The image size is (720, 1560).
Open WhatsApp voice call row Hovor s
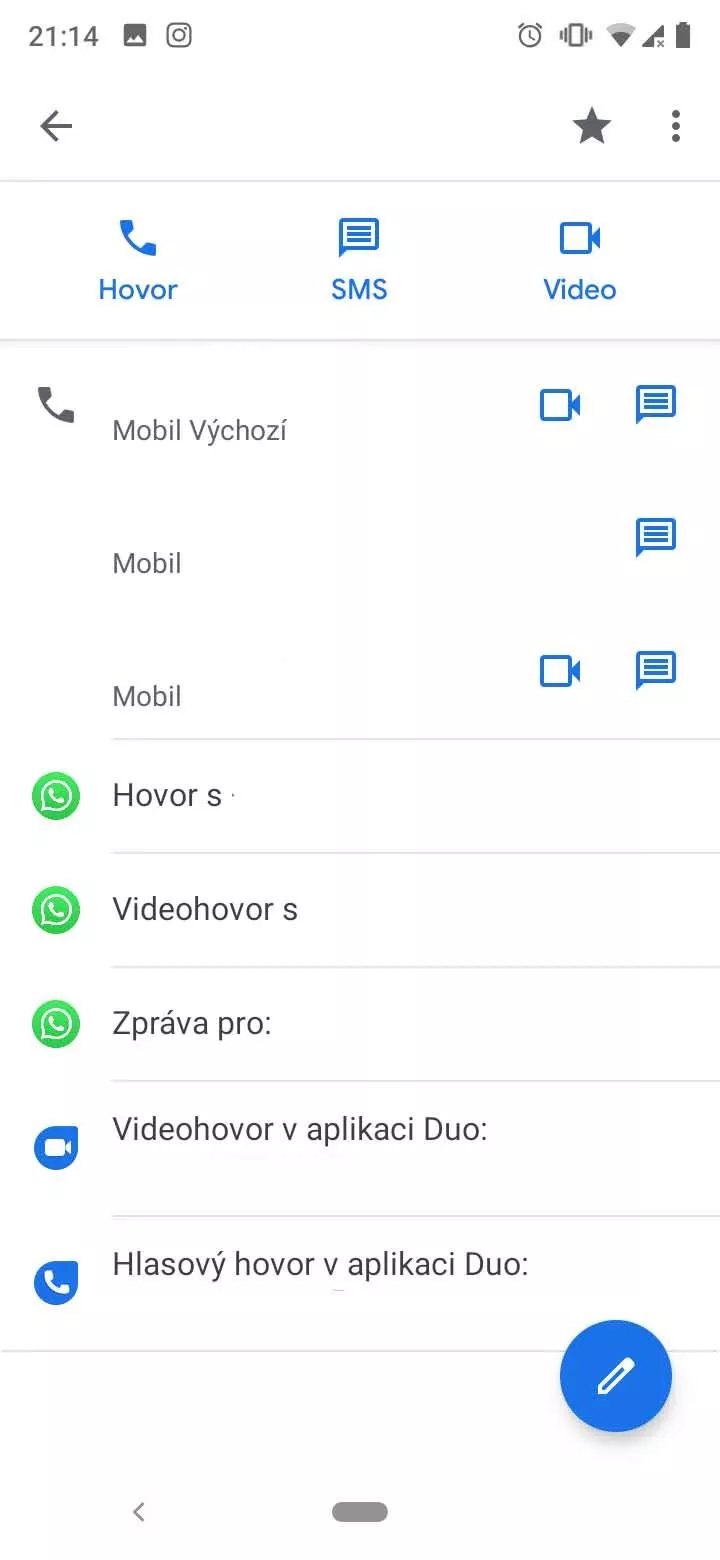click(360, 797)
